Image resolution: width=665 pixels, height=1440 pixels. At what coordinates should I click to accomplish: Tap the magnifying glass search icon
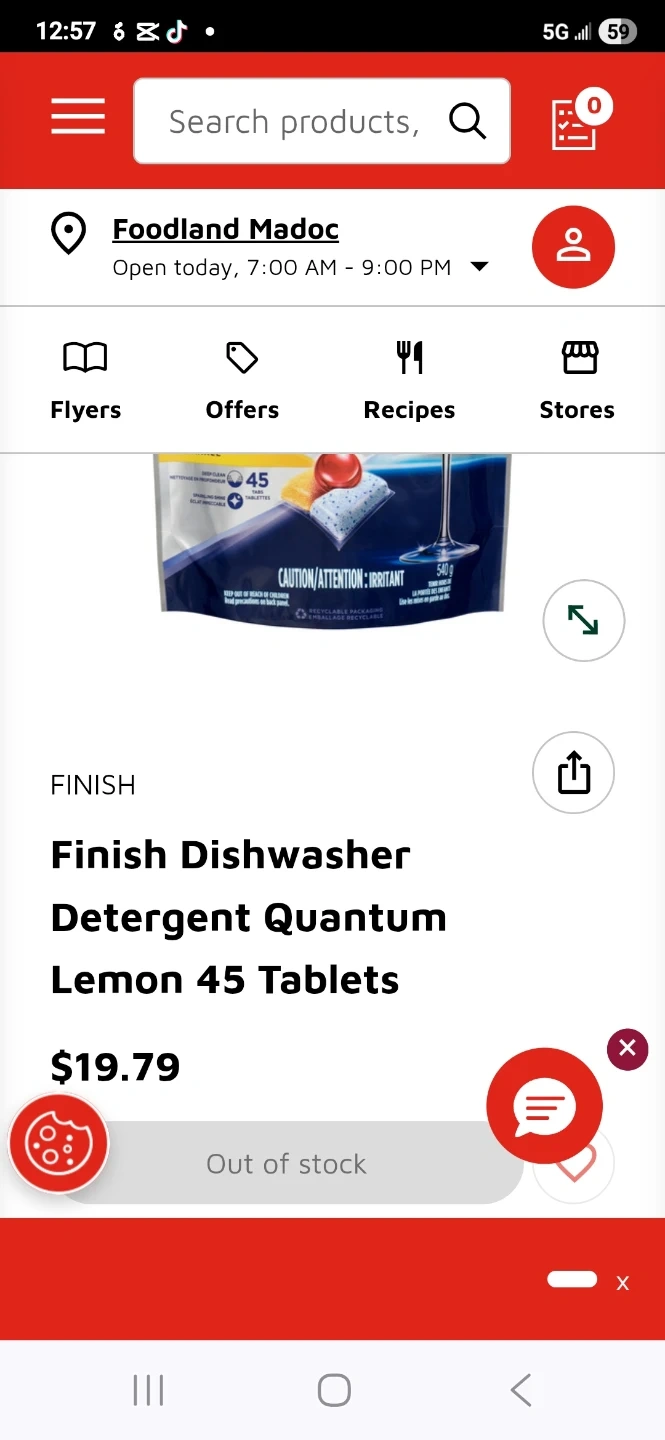[467, 122]
